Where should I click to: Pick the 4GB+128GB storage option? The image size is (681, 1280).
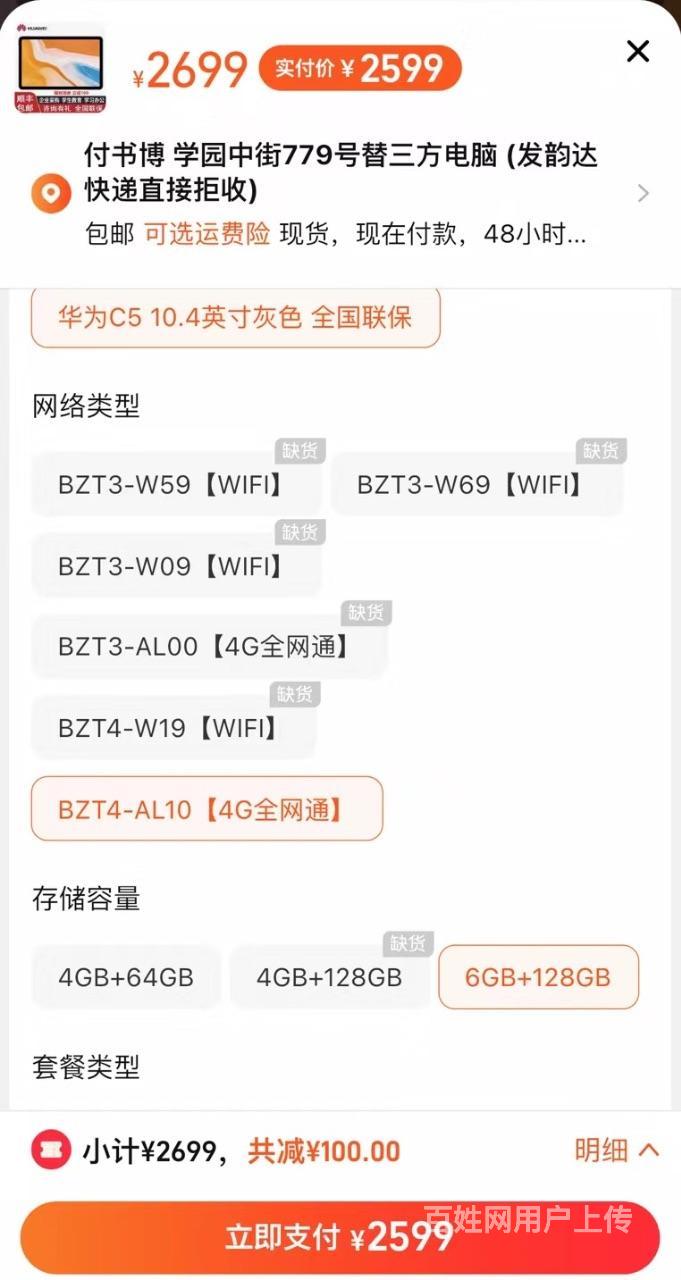330,977
